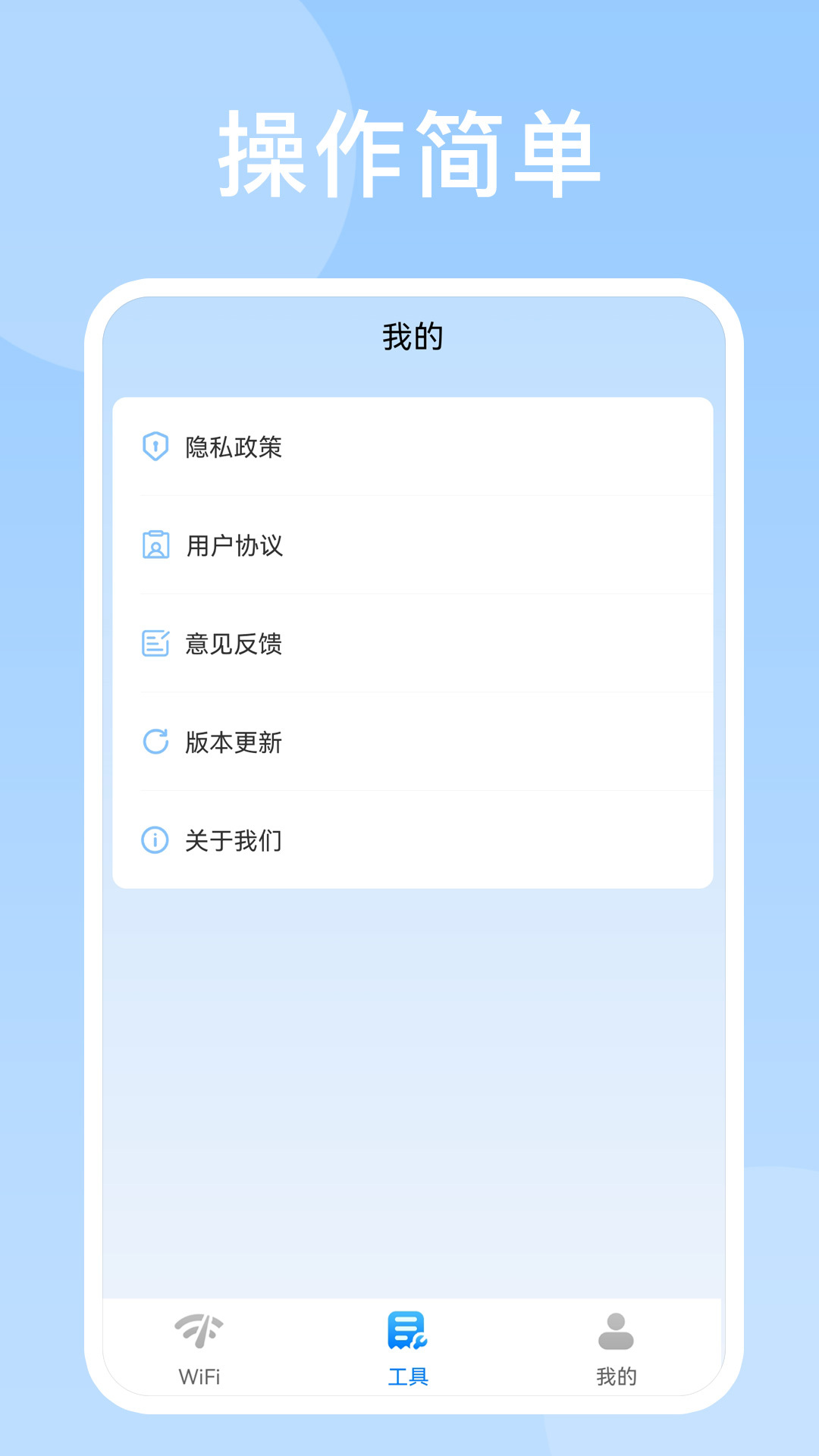Viewport: 819px width, 1456px height.
Task: Open 意见反馈 to send feedback
Action: coord(235,644)
